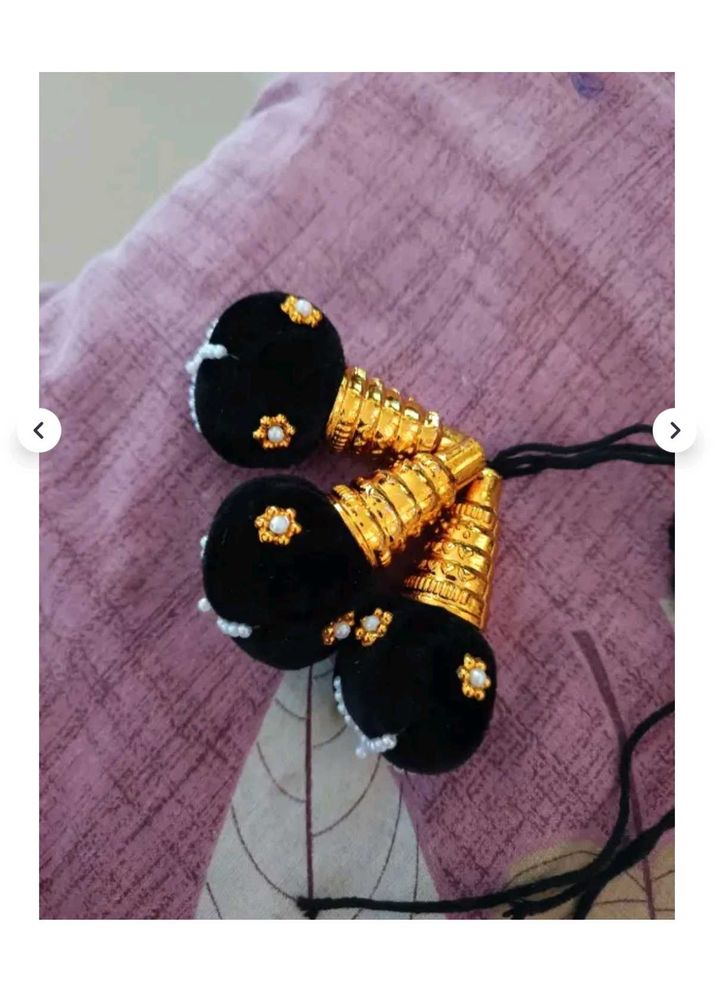Go to the next product image
This screenshot has height=1000, width=714.
click(674, 430)
